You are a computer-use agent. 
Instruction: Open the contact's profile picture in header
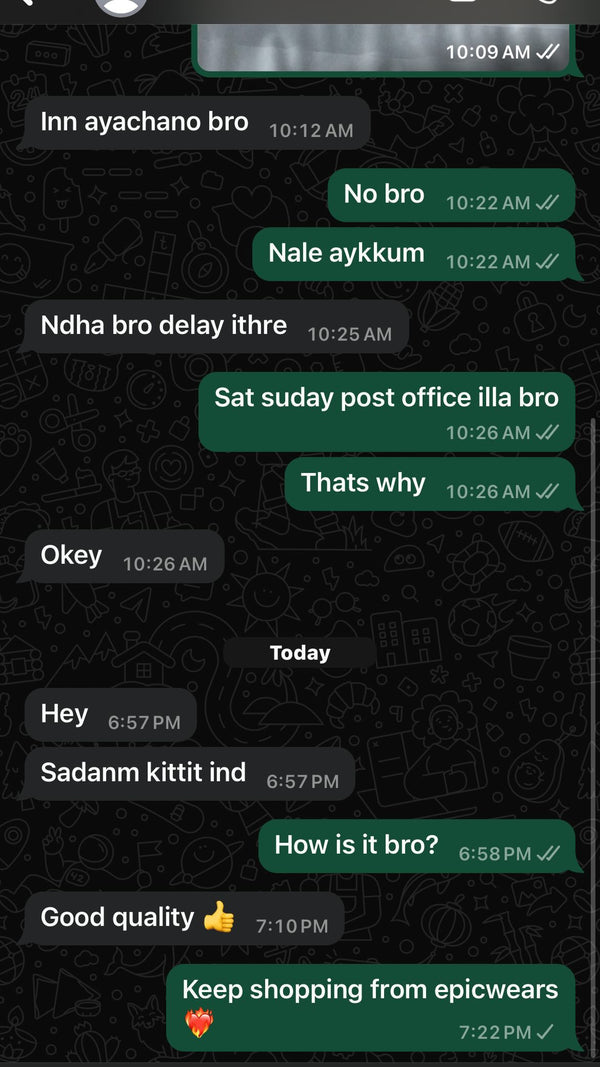(x=121, y=6)
